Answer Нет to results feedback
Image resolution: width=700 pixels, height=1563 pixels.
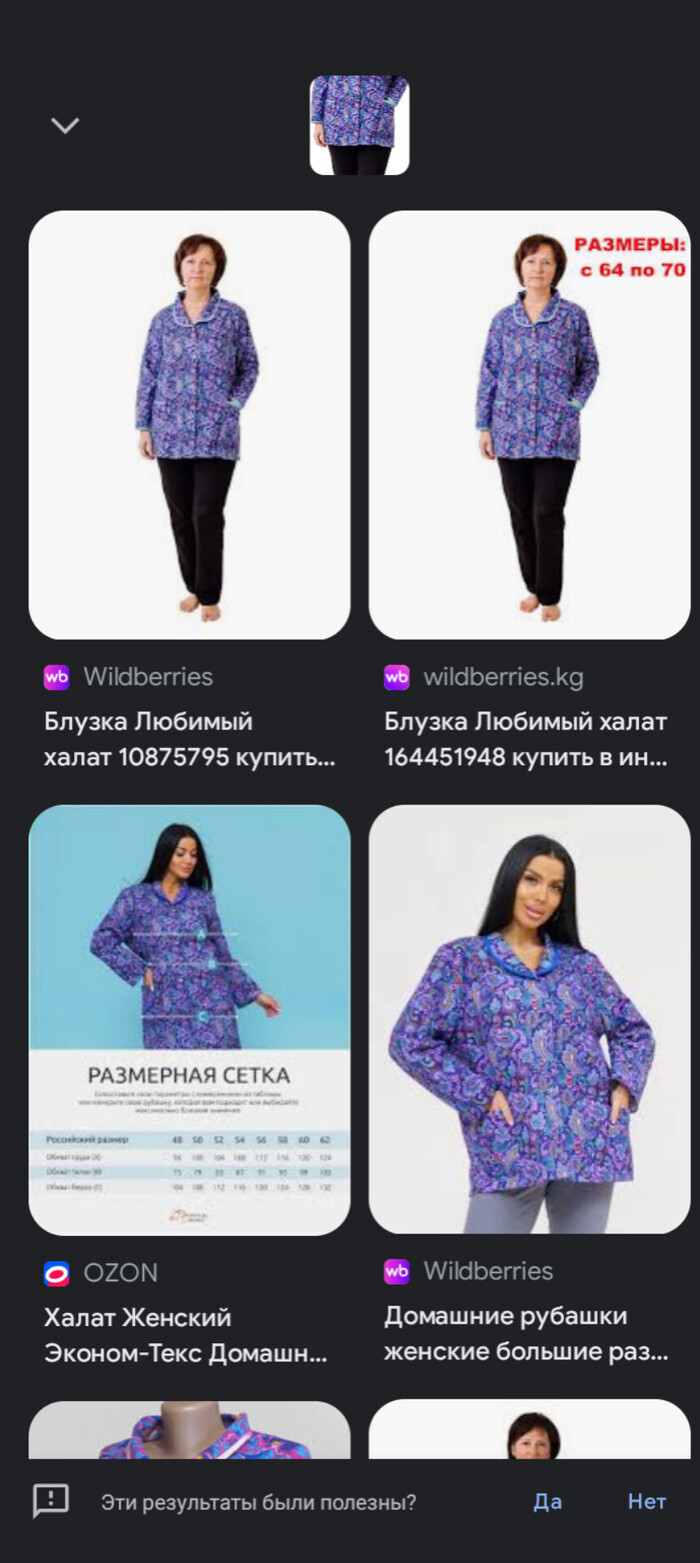(646, 1501)
